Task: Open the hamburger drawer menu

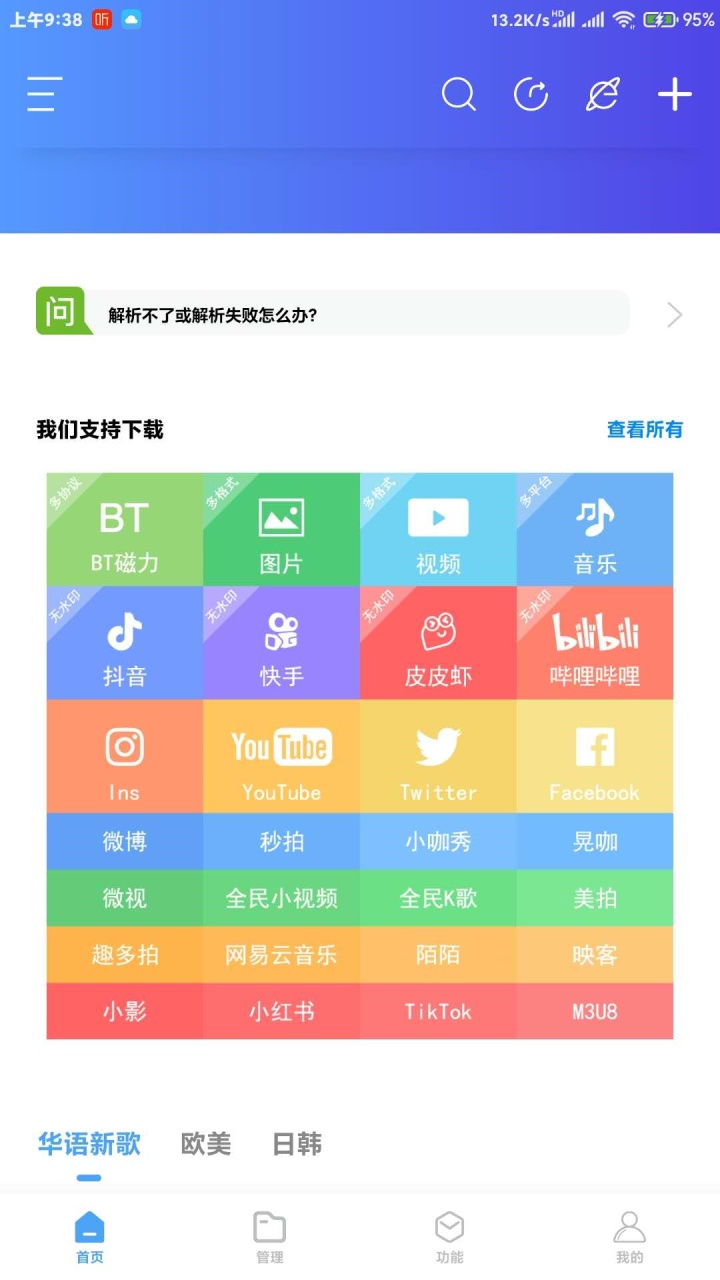Action: [45, 94]
